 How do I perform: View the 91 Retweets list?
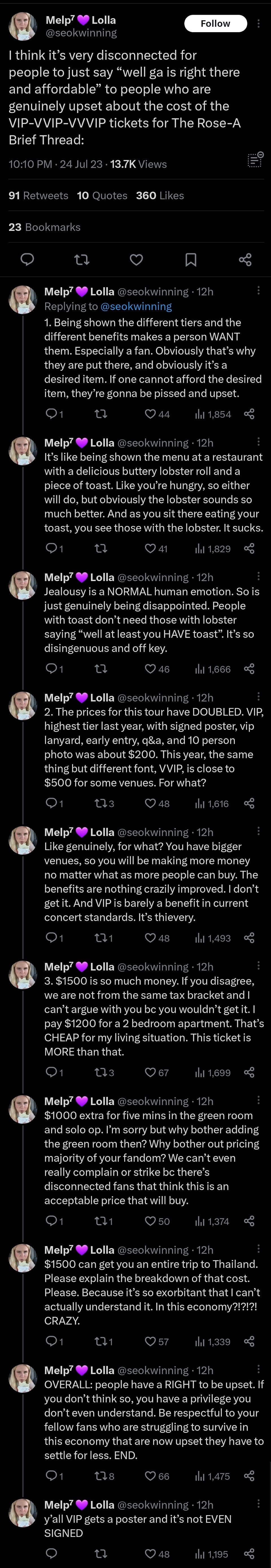click(38, 195)
